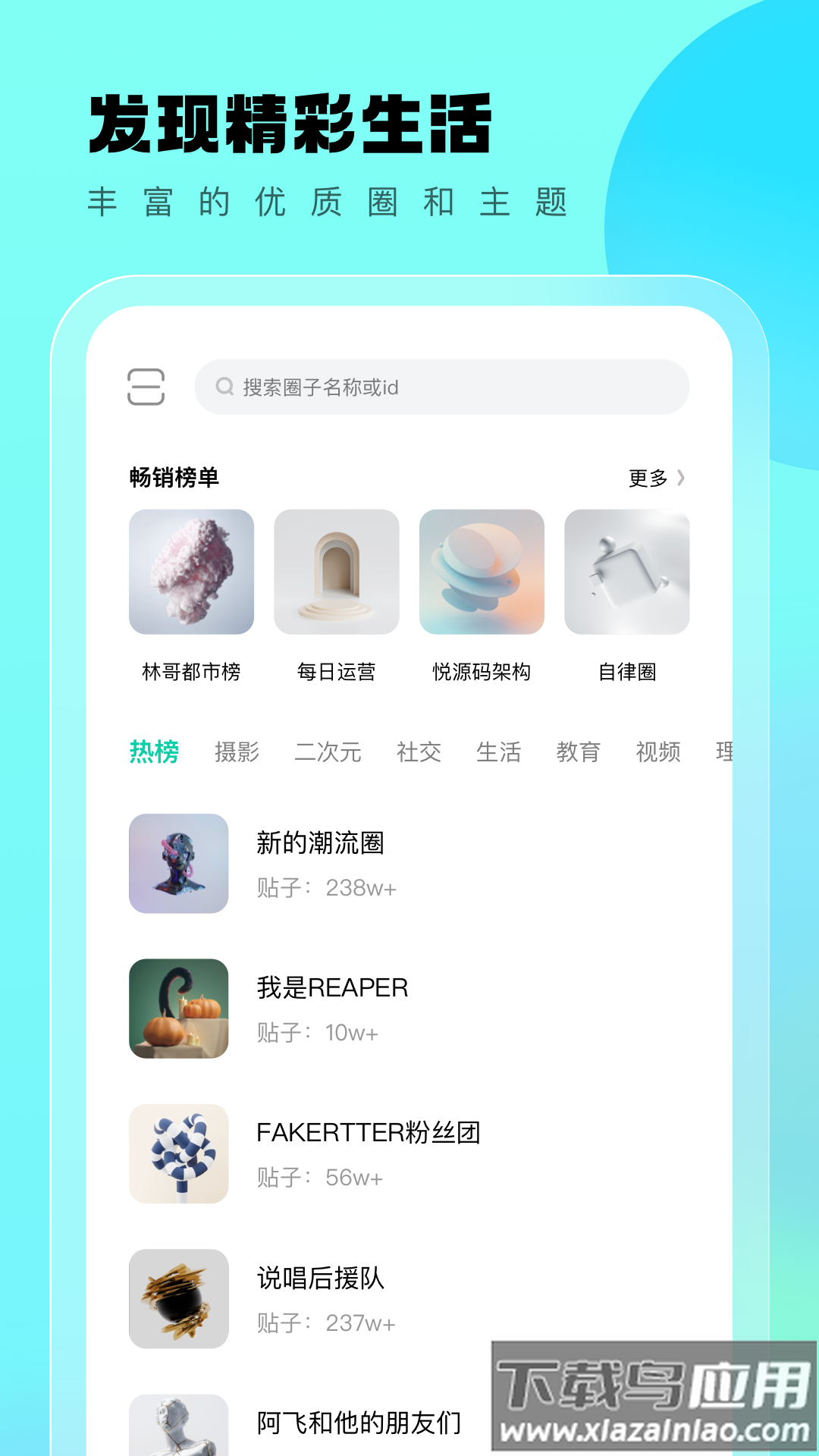Open the 社交 category tab
The height and width of the screenshot is (1456, 819).
pos(418,752)
